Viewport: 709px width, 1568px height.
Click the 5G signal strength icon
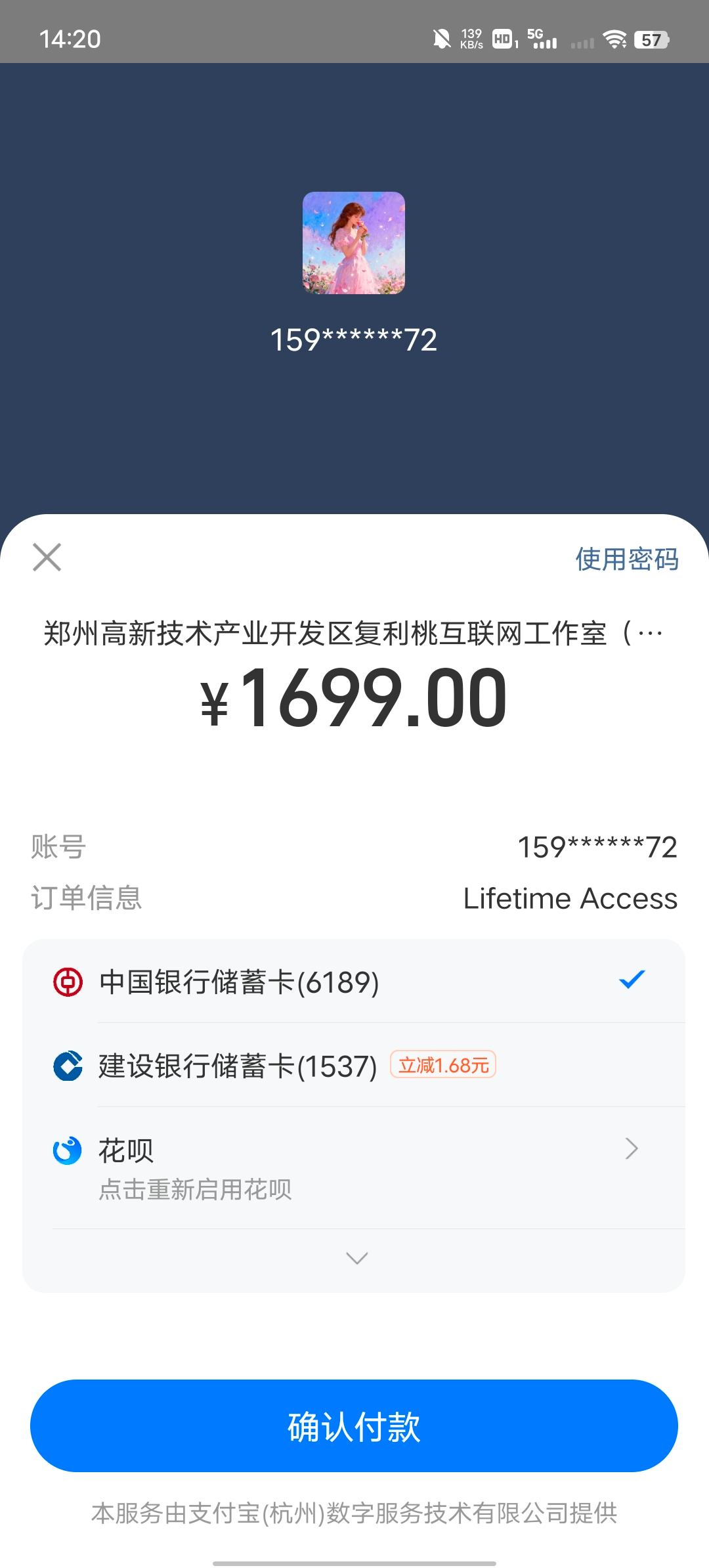click(x=542, y=41)
